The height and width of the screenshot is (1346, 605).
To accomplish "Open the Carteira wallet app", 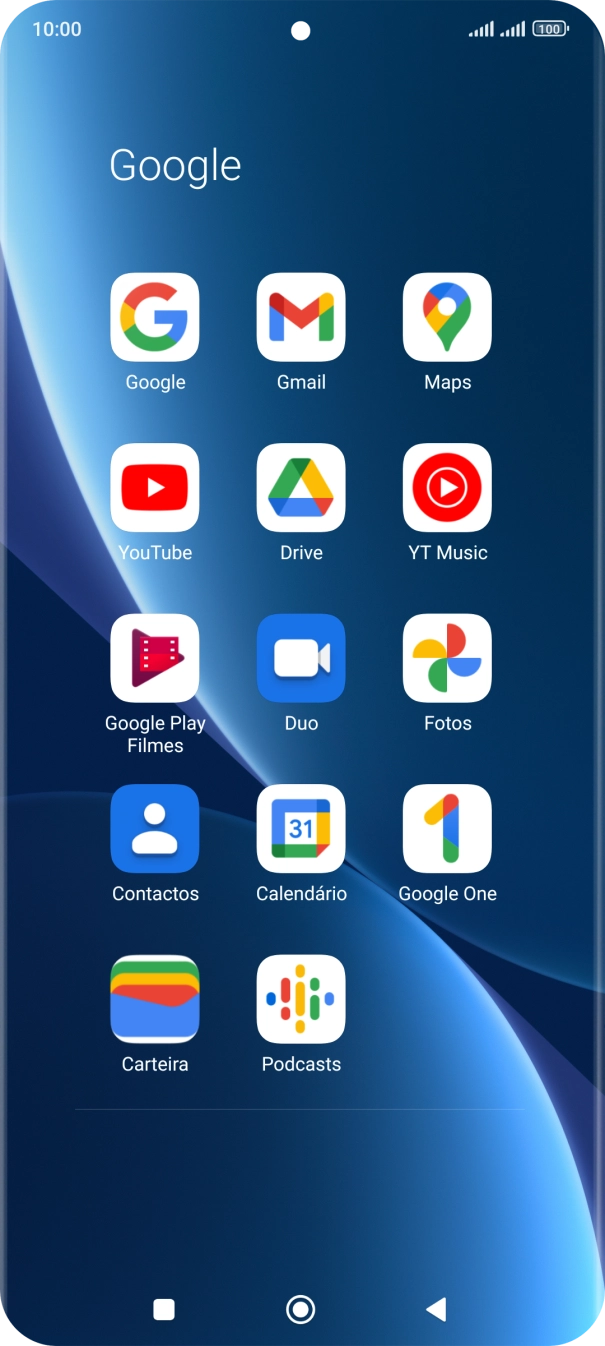I will coord(155,999).
